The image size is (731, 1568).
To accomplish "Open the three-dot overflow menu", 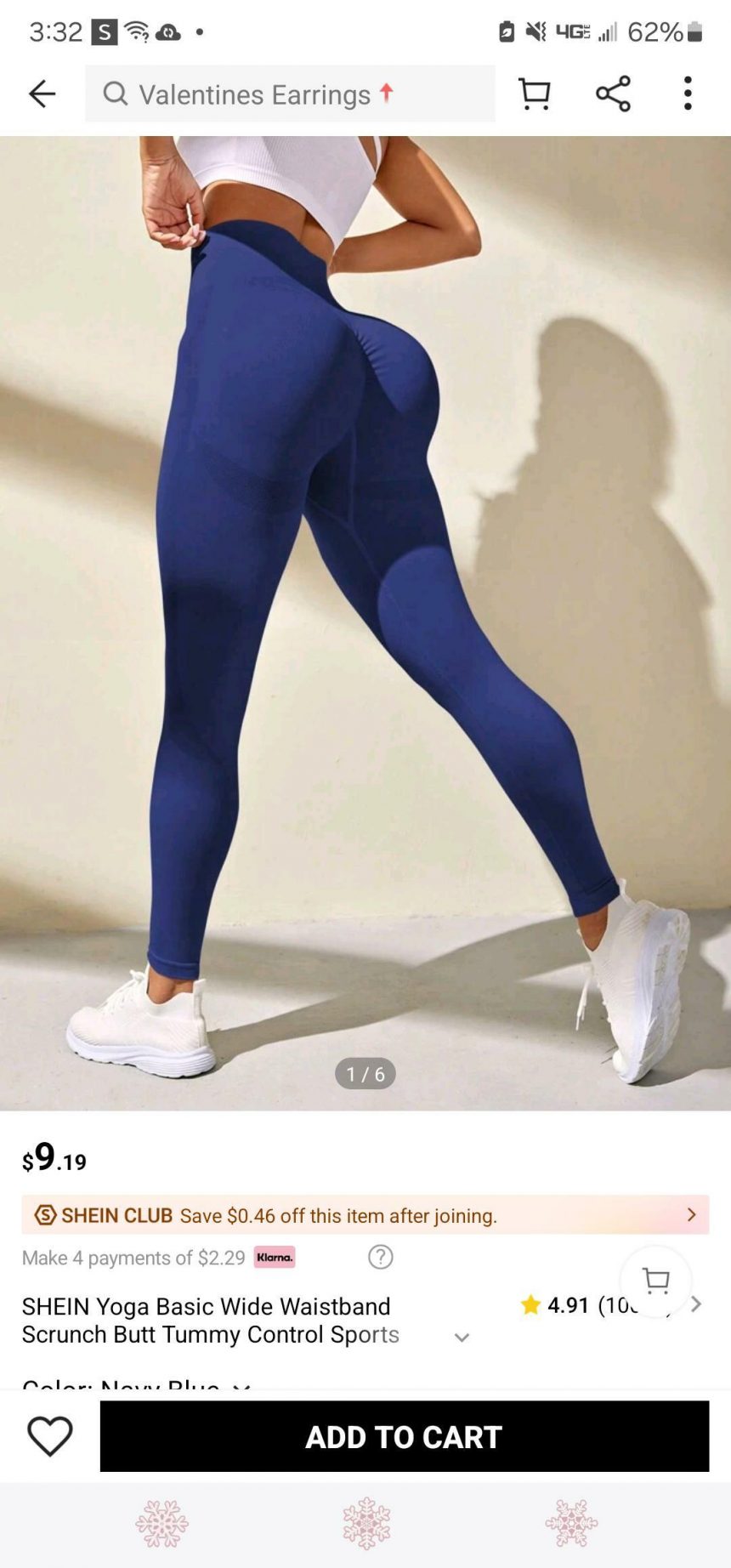I will coord(688,94).
